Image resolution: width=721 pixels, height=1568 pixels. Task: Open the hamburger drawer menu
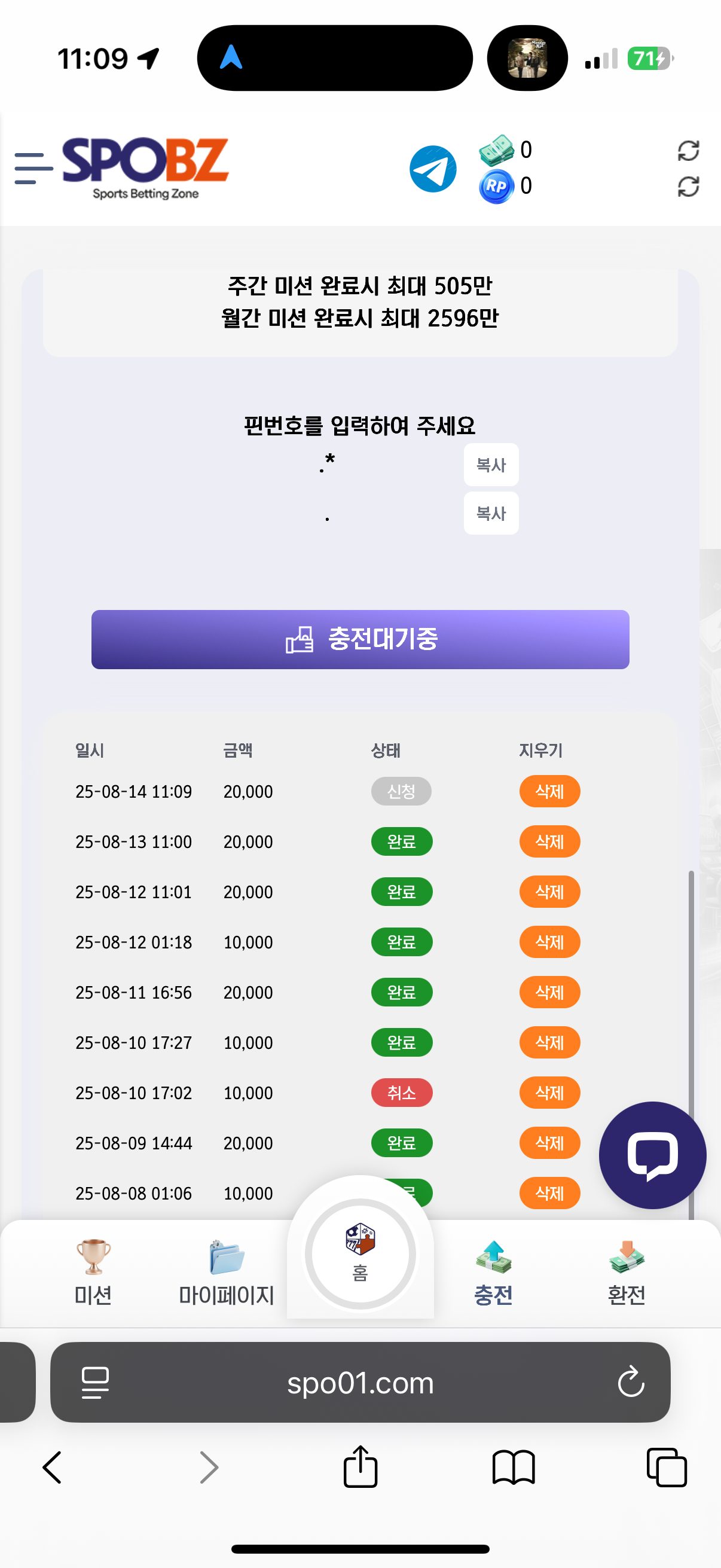coord(33,169)
